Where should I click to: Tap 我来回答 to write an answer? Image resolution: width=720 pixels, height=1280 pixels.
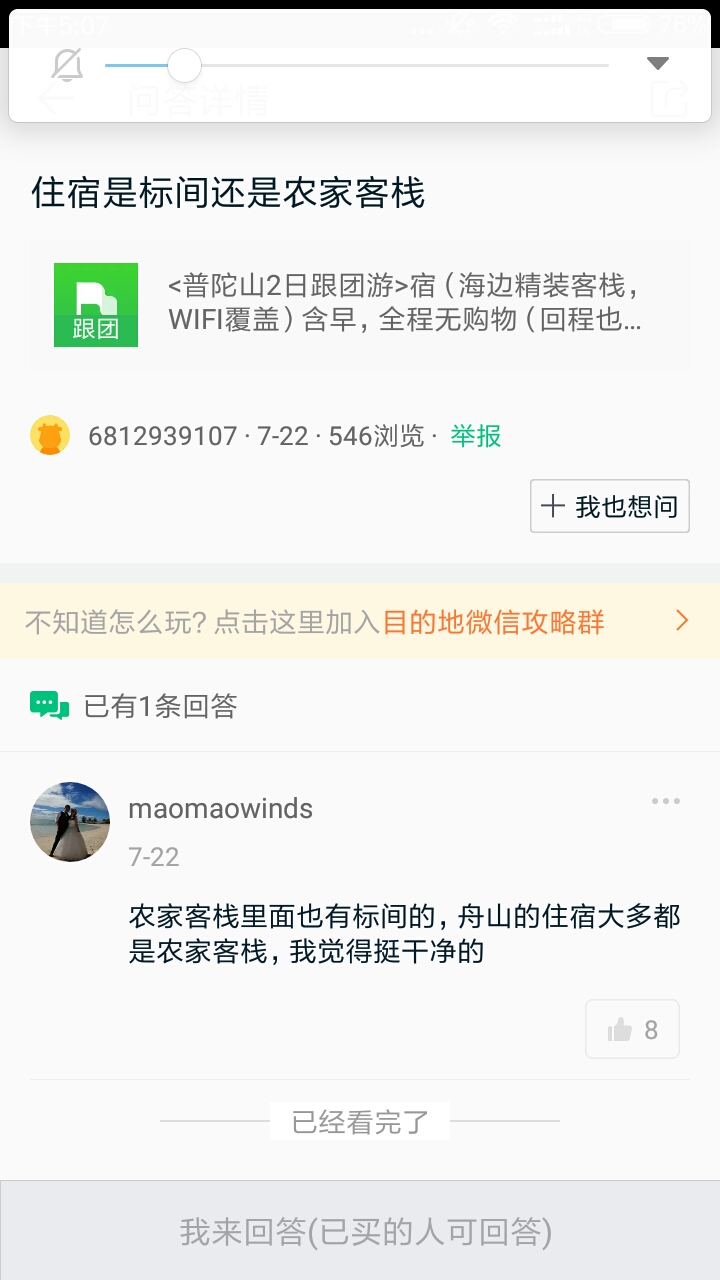(x=360, y=1231)
